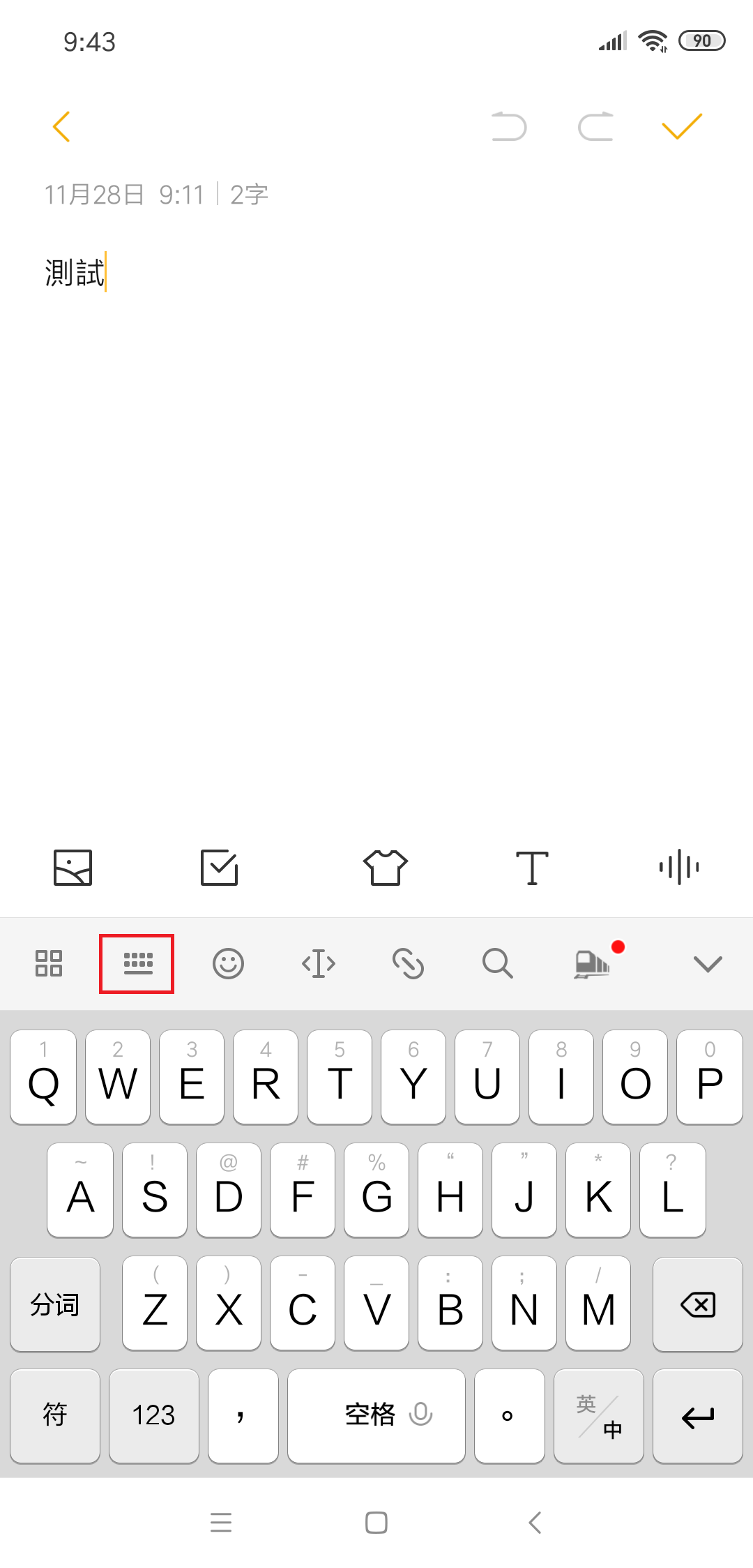This screenshot has height=1568, width=753.
Task: Open the emoji panel
Action: click(x=228, y=963)
